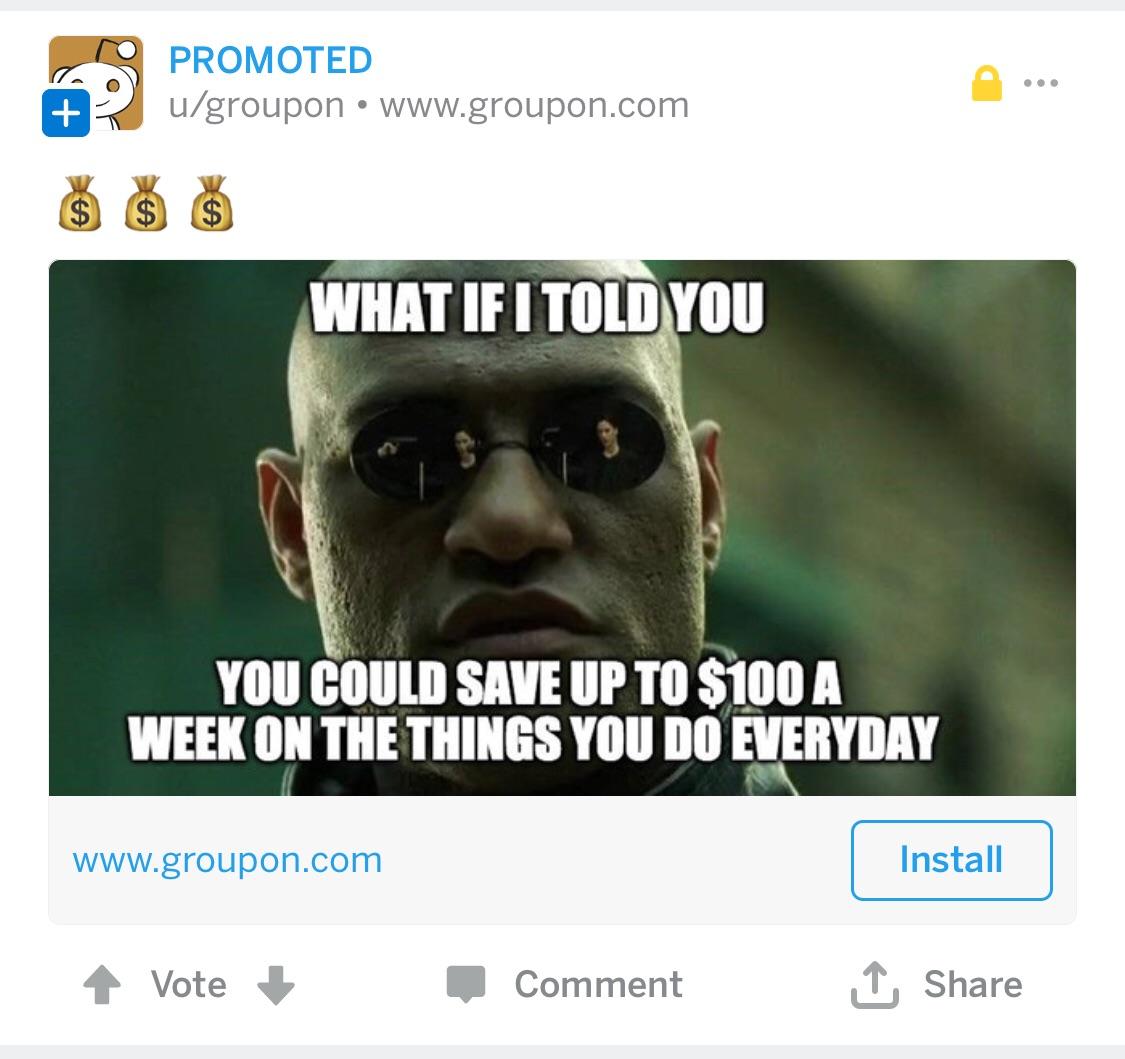Tap the Install button
Screen dimensions: 1125x1059
[x=951, y=860]
